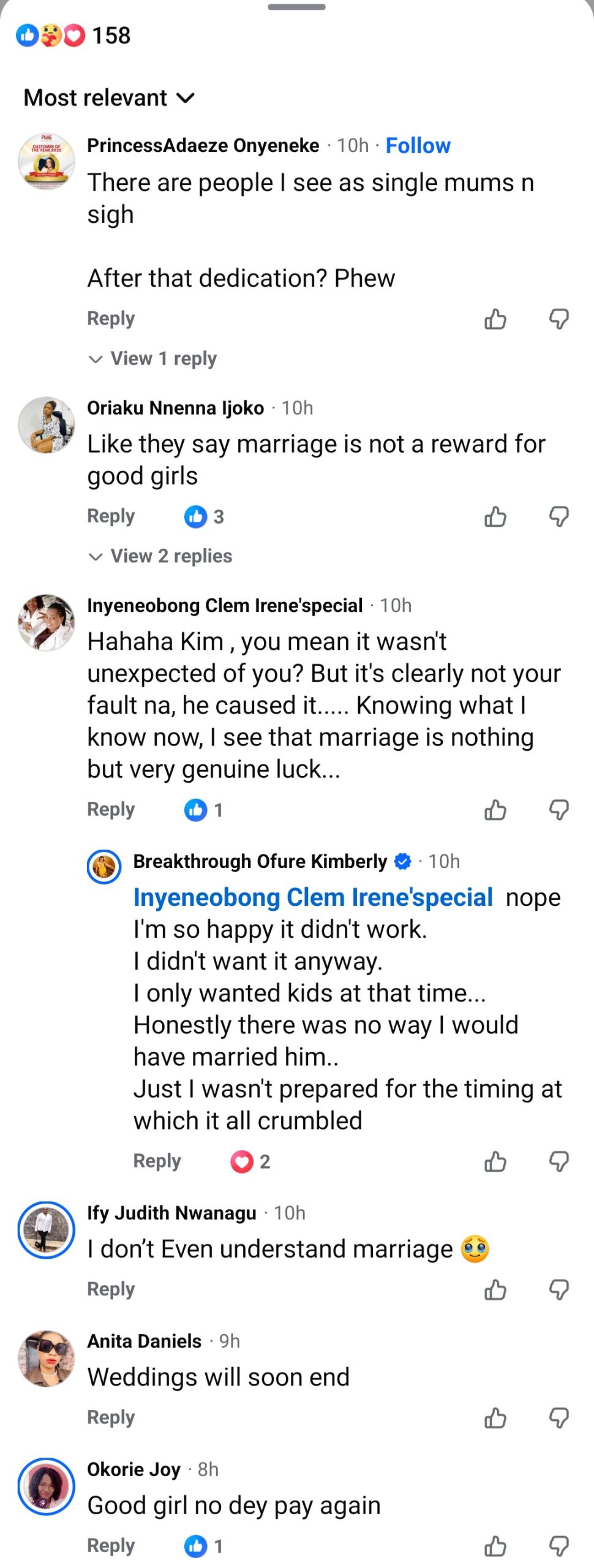Tap the blue Inyeneobong Clem Irene'special mention

pos(313,897)
